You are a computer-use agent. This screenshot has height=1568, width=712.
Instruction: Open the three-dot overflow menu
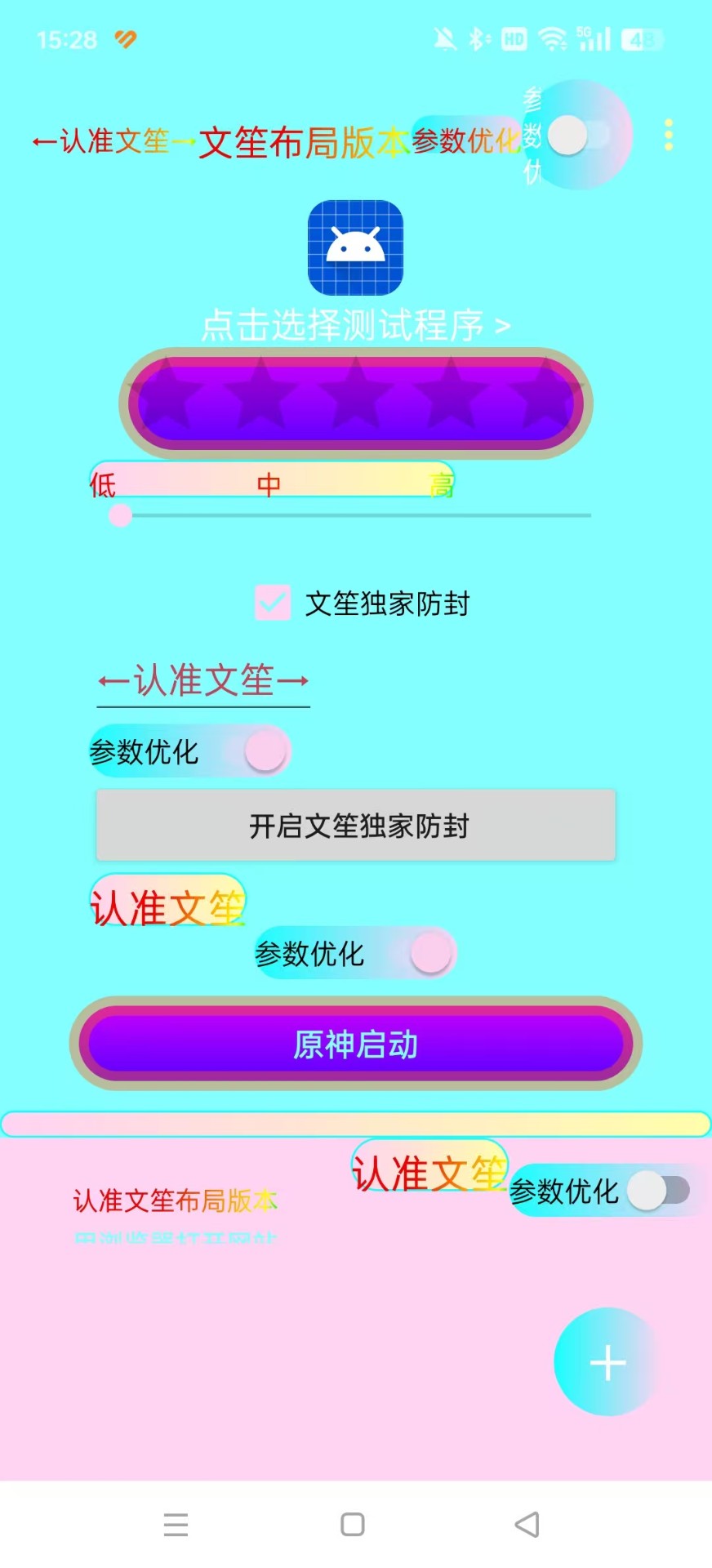click(x=669, y=135)
